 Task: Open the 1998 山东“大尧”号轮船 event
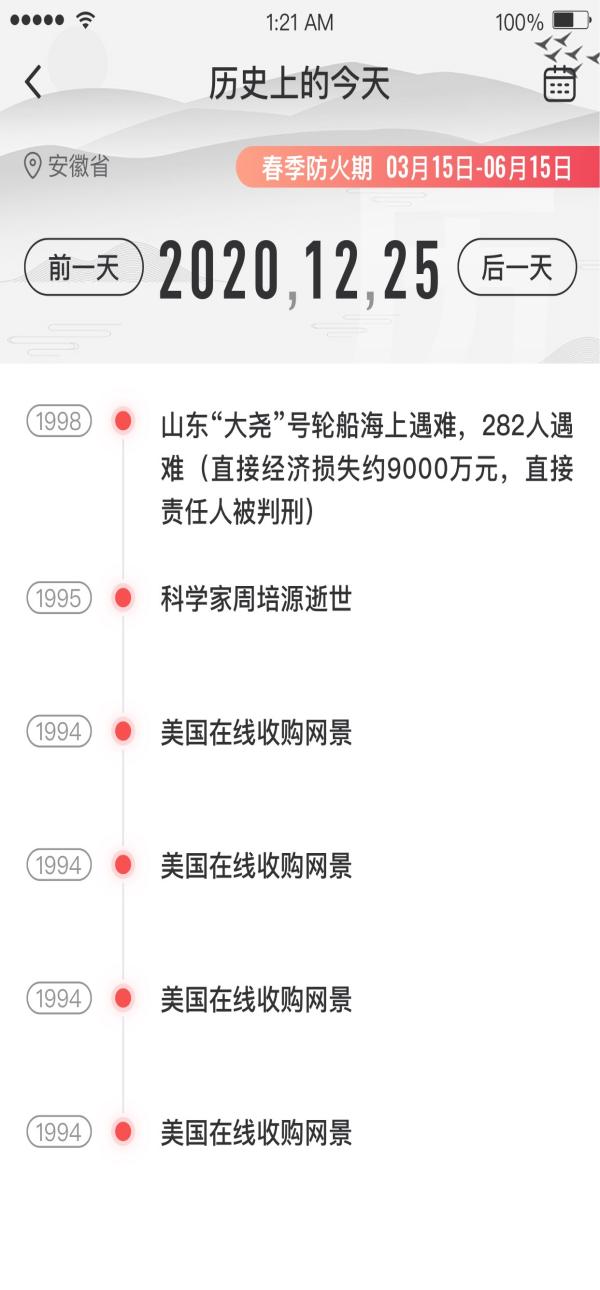coord(367,467)
